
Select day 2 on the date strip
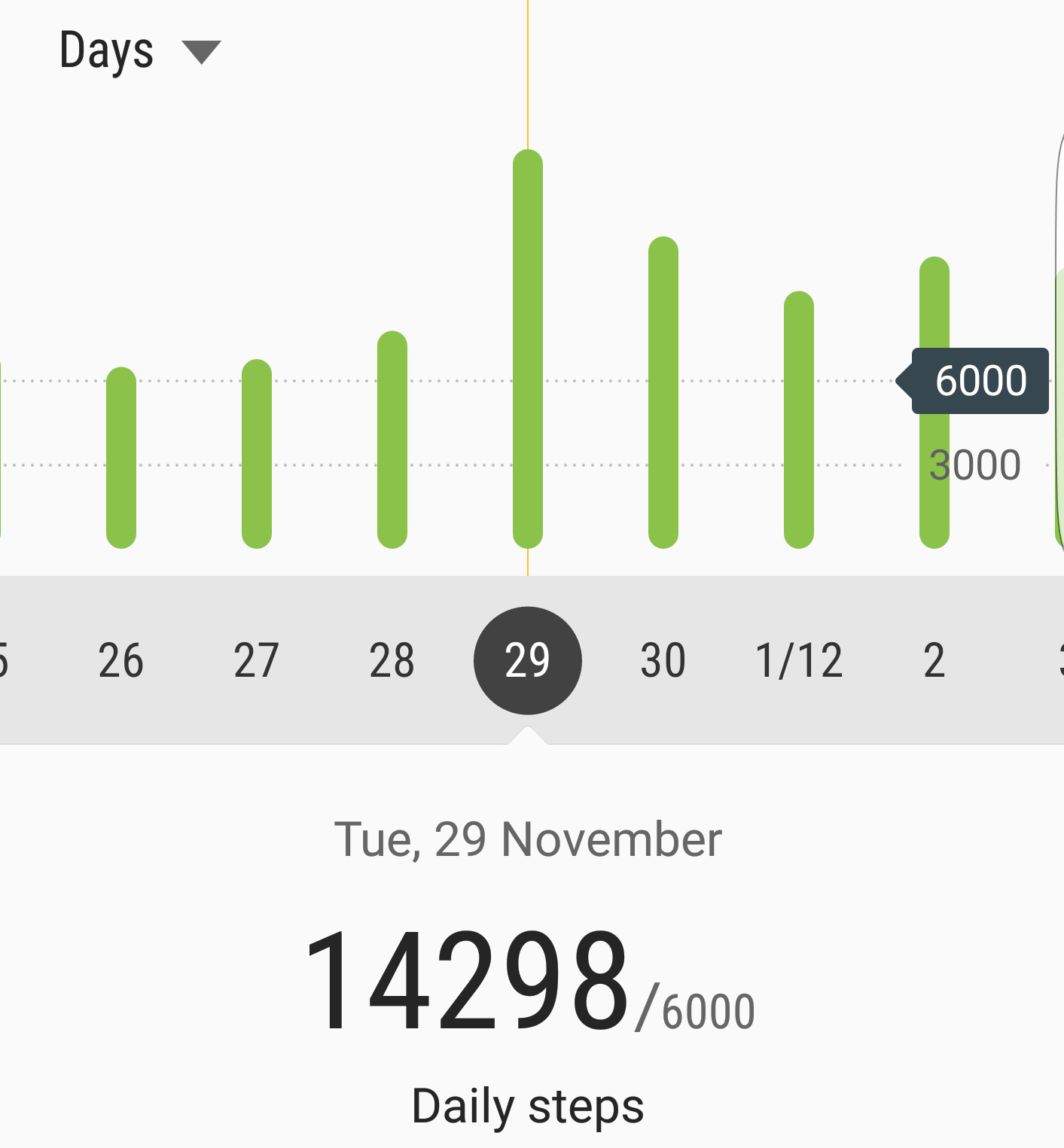[x=934, y=660]
